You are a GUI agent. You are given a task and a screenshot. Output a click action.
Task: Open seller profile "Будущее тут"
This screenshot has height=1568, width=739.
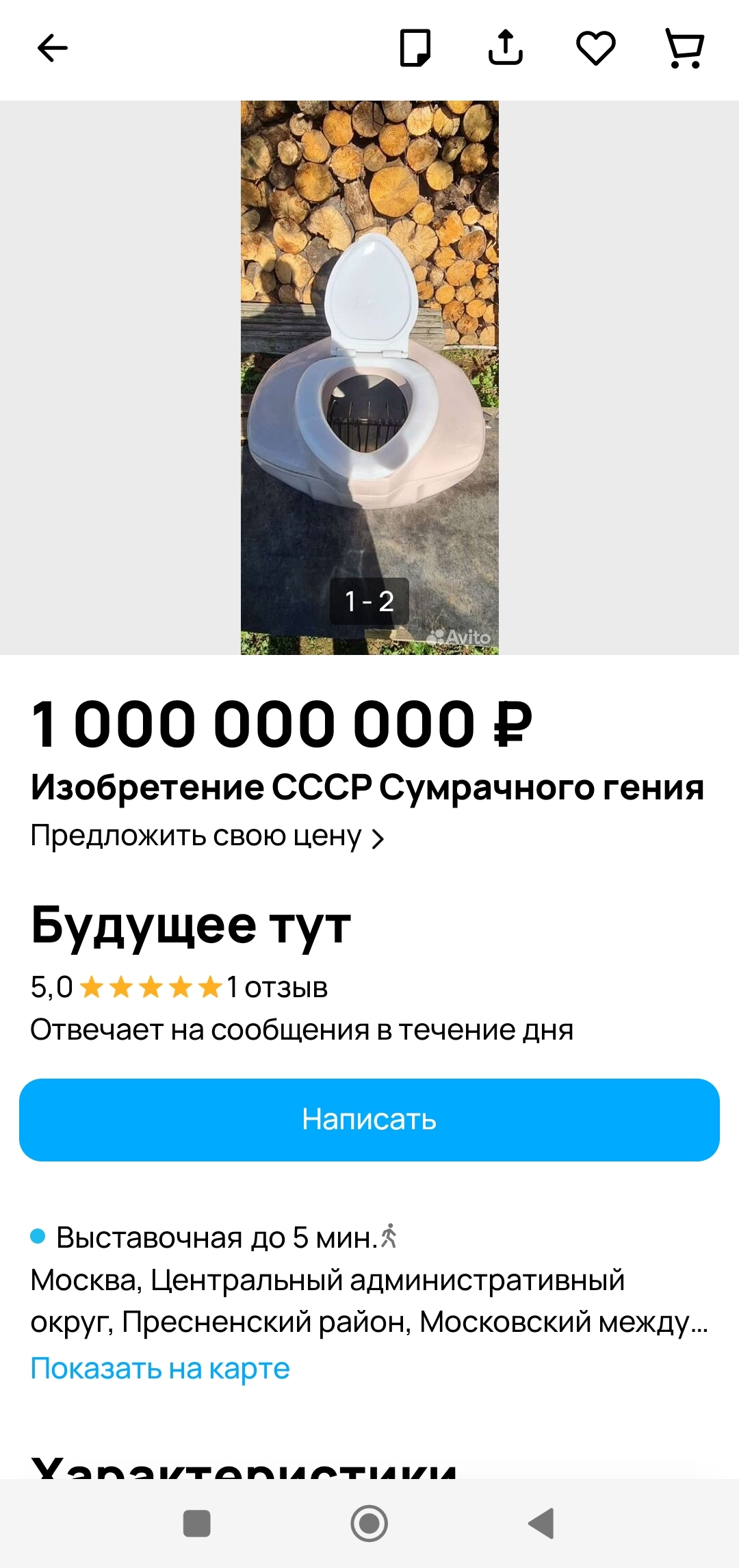[191, 925]
